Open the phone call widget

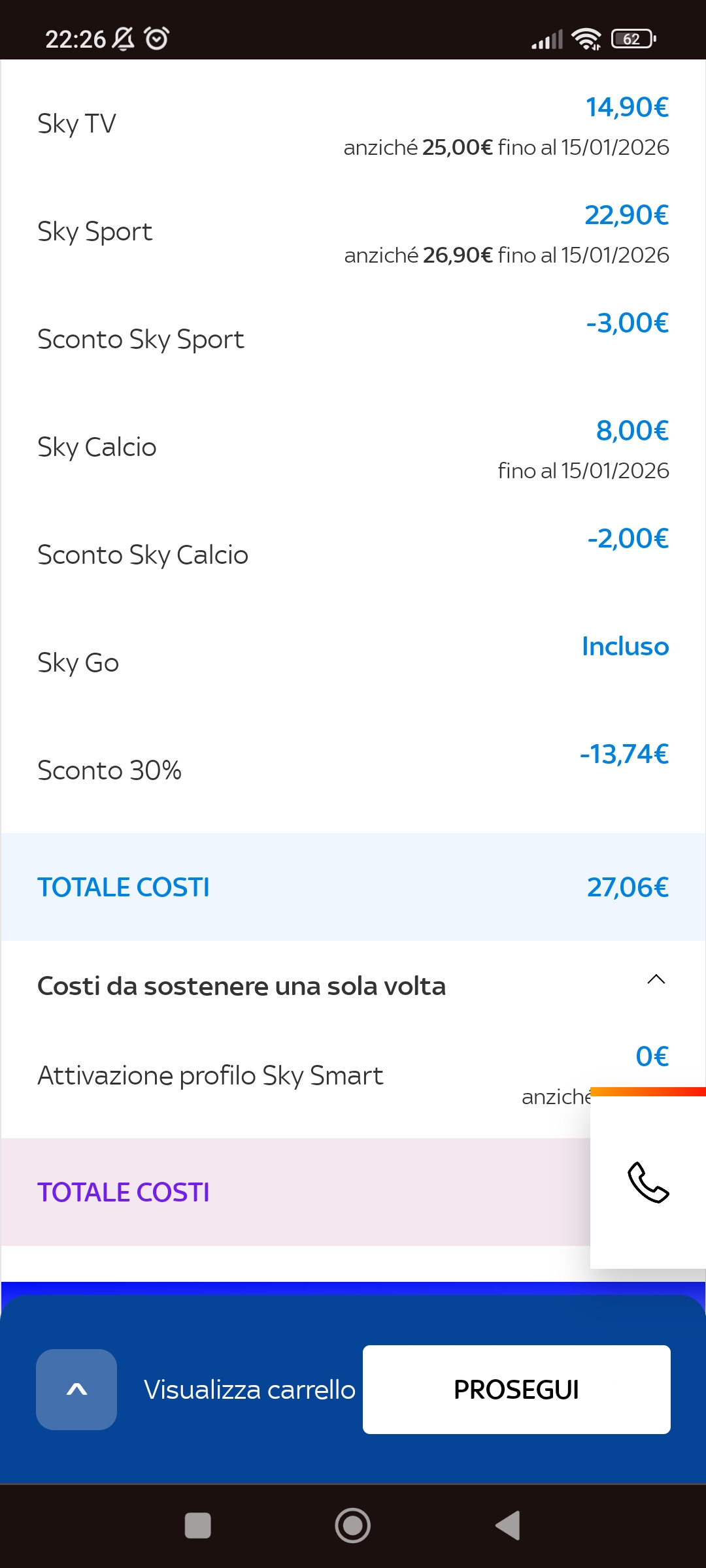tap(648, 1183)
